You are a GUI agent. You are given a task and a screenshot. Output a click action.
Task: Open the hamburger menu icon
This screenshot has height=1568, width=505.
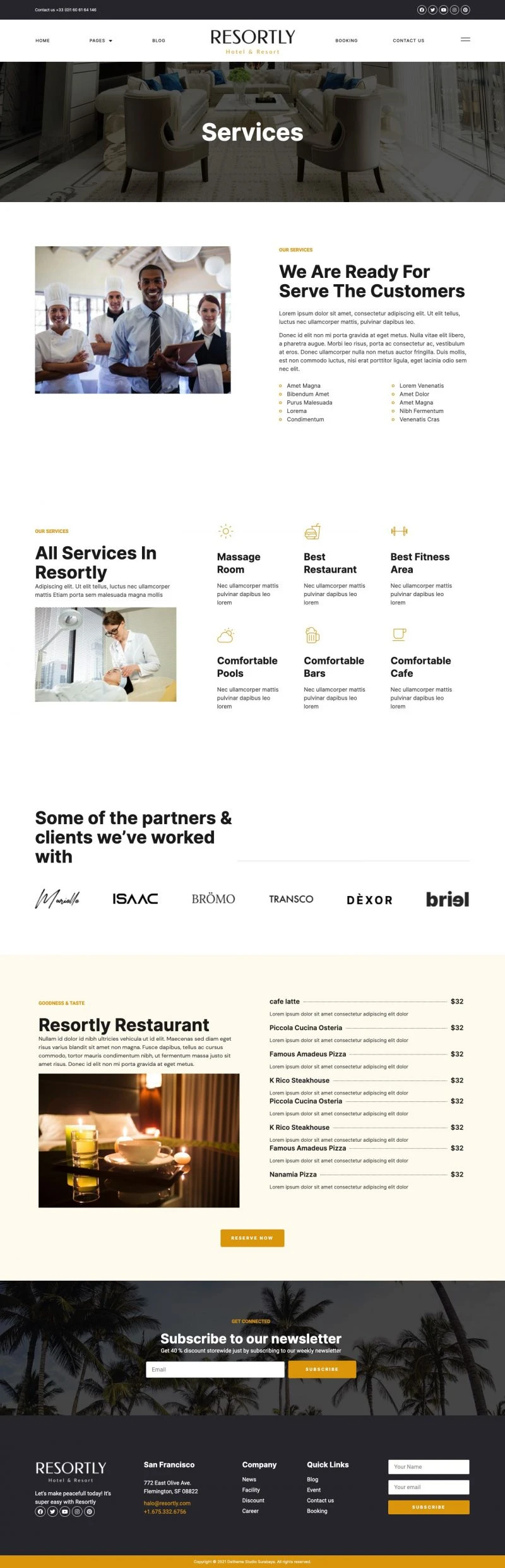click(x=465, y=40)
